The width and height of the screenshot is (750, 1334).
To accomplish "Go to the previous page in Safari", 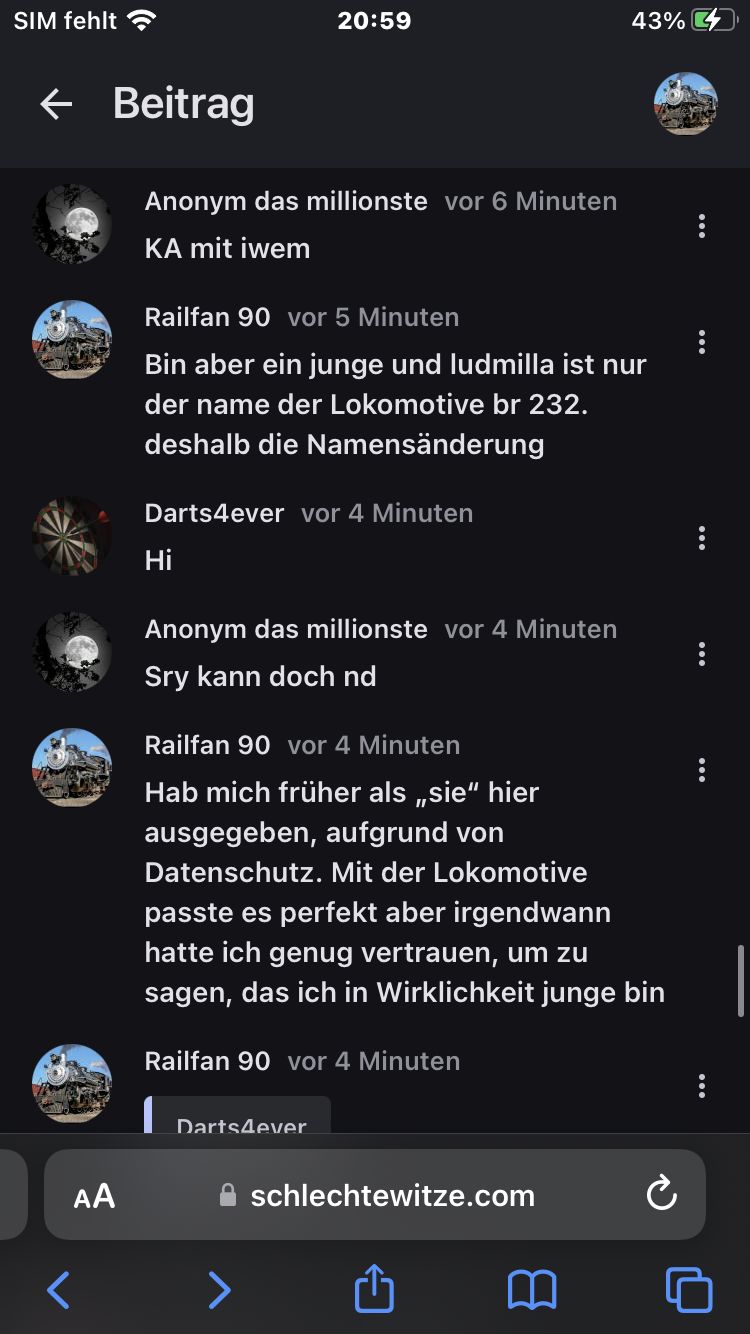I will pyautogui.click(x=59, y=1290).
